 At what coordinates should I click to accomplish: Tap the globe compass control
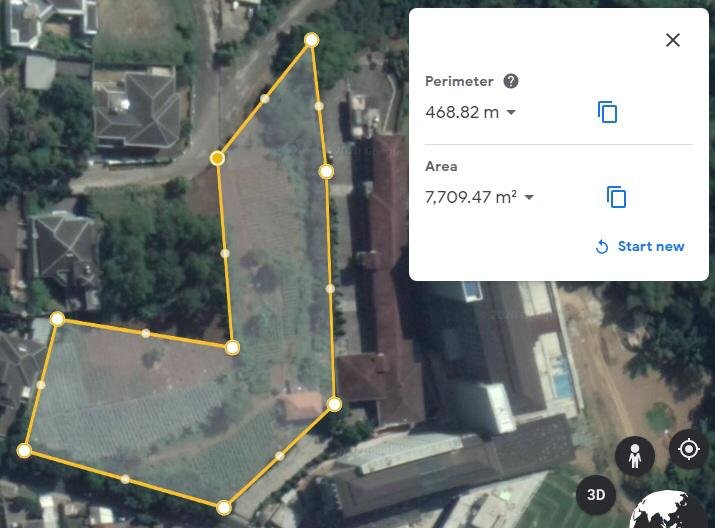coord(674,510)
